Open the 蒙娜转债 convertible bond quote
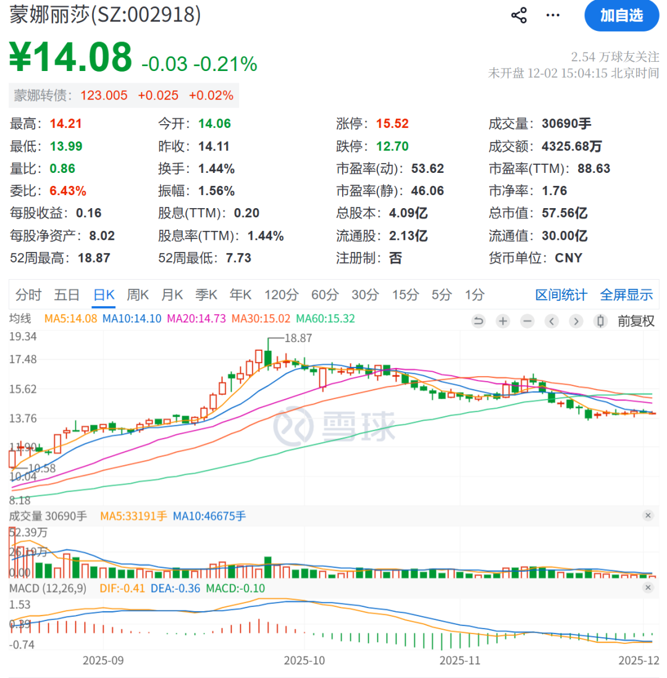Screen dimensions: 667x678 pyautogui.click(x=122, y=96)
